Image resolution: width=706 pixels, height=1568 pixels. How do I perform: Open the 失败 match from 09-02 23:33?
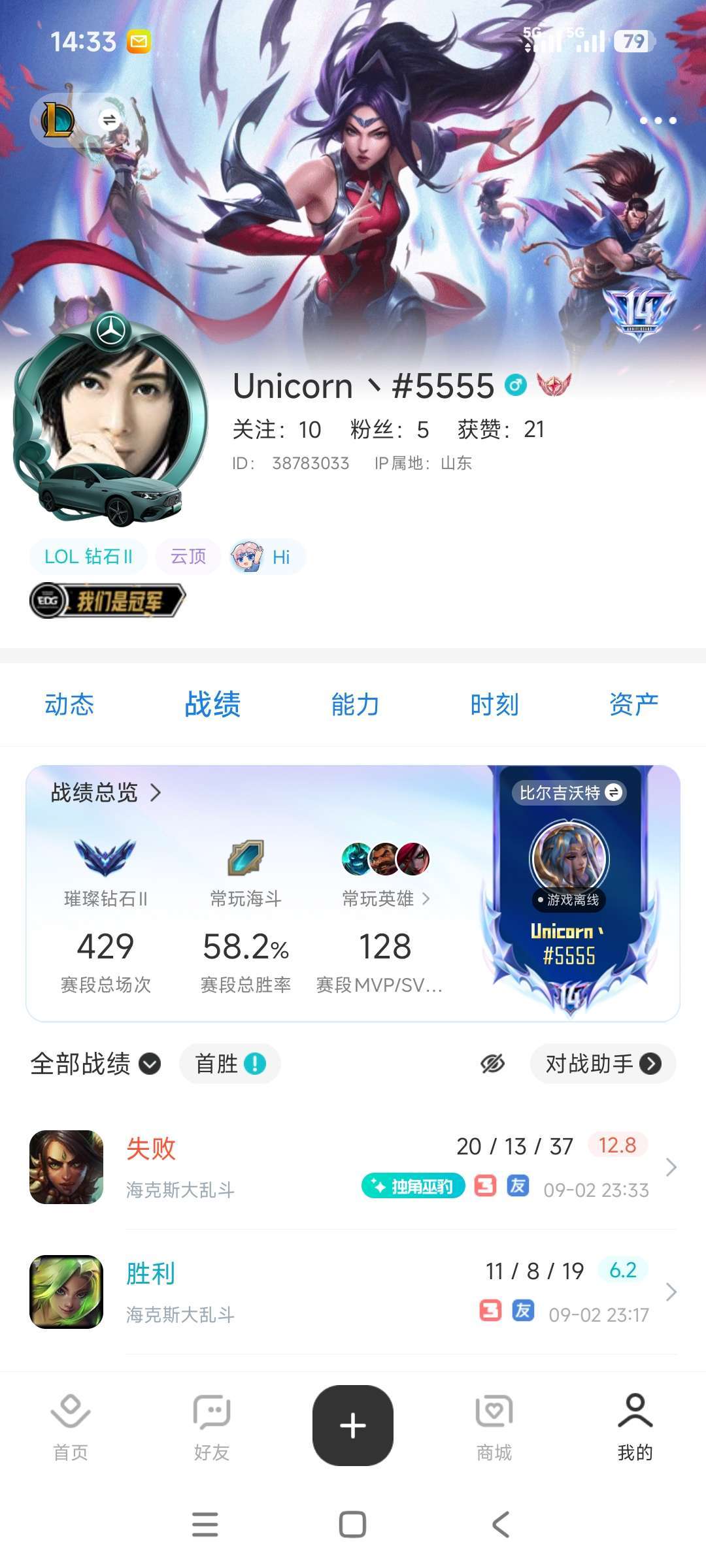click(353, 1167)
